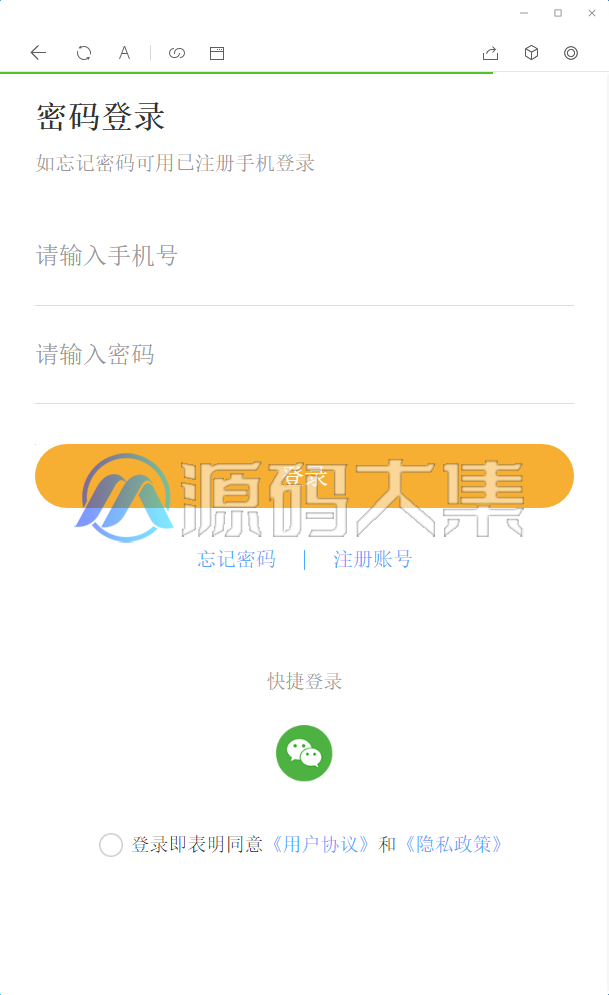Open the cube icon in the toolbar
Image resolution: width=609 pixels, height=995 pixels.
(532, 53)
